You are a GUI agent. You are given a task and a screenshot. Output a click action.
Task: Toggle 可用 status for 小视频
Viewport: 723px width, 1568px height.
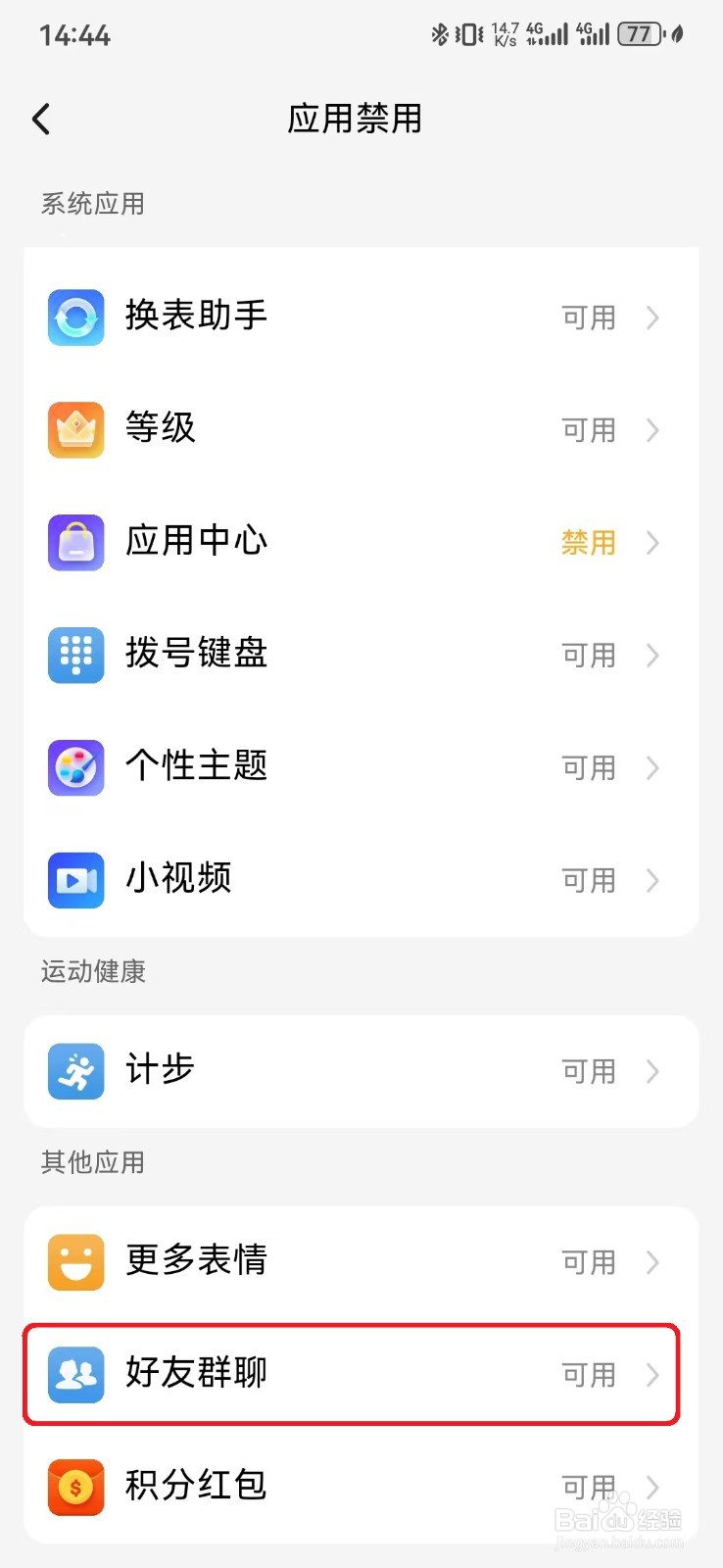pos(588,880)
